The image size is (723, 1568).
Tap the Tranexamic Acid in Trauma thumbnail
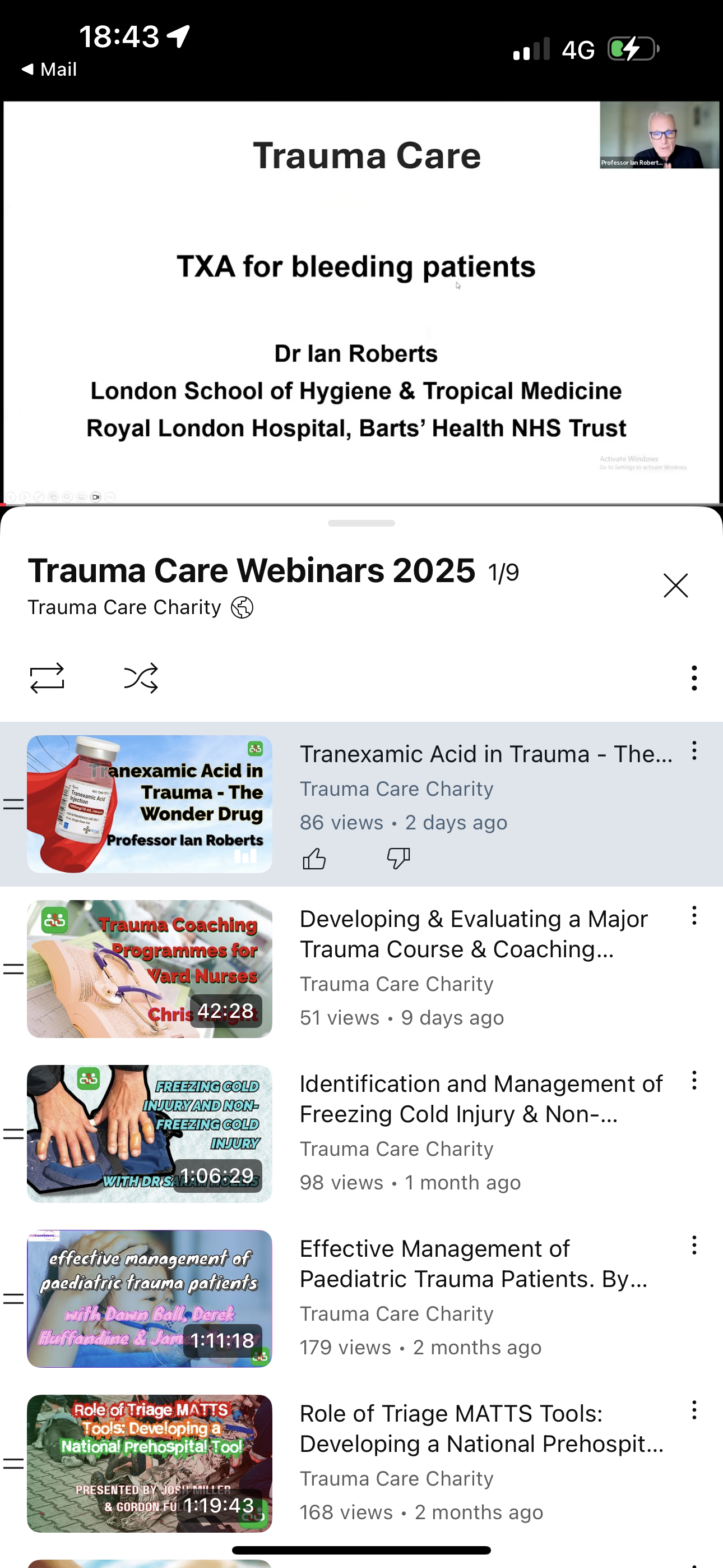tap(149, 804)
